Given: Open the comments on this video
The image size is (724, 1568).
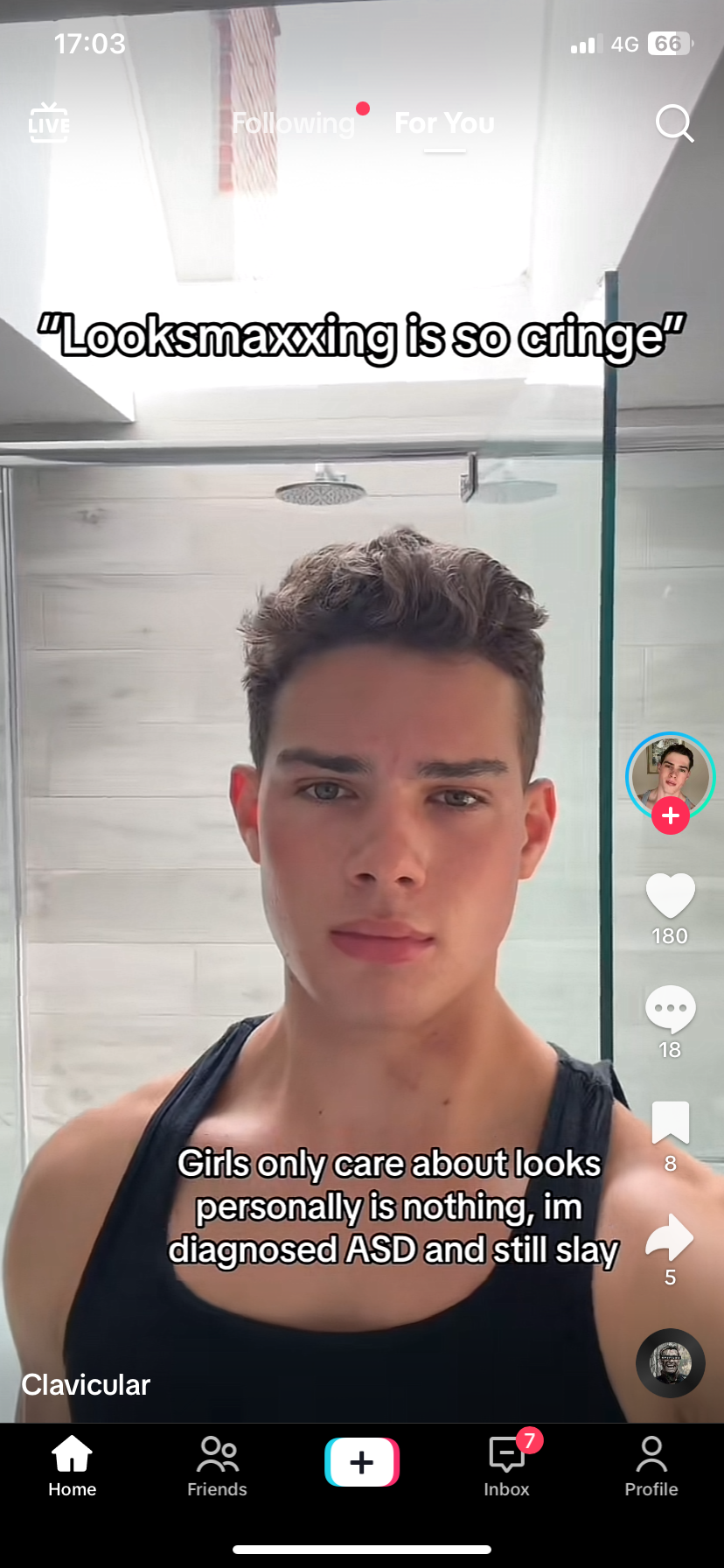Looking at the screenshot, I should pos(670,1009).
